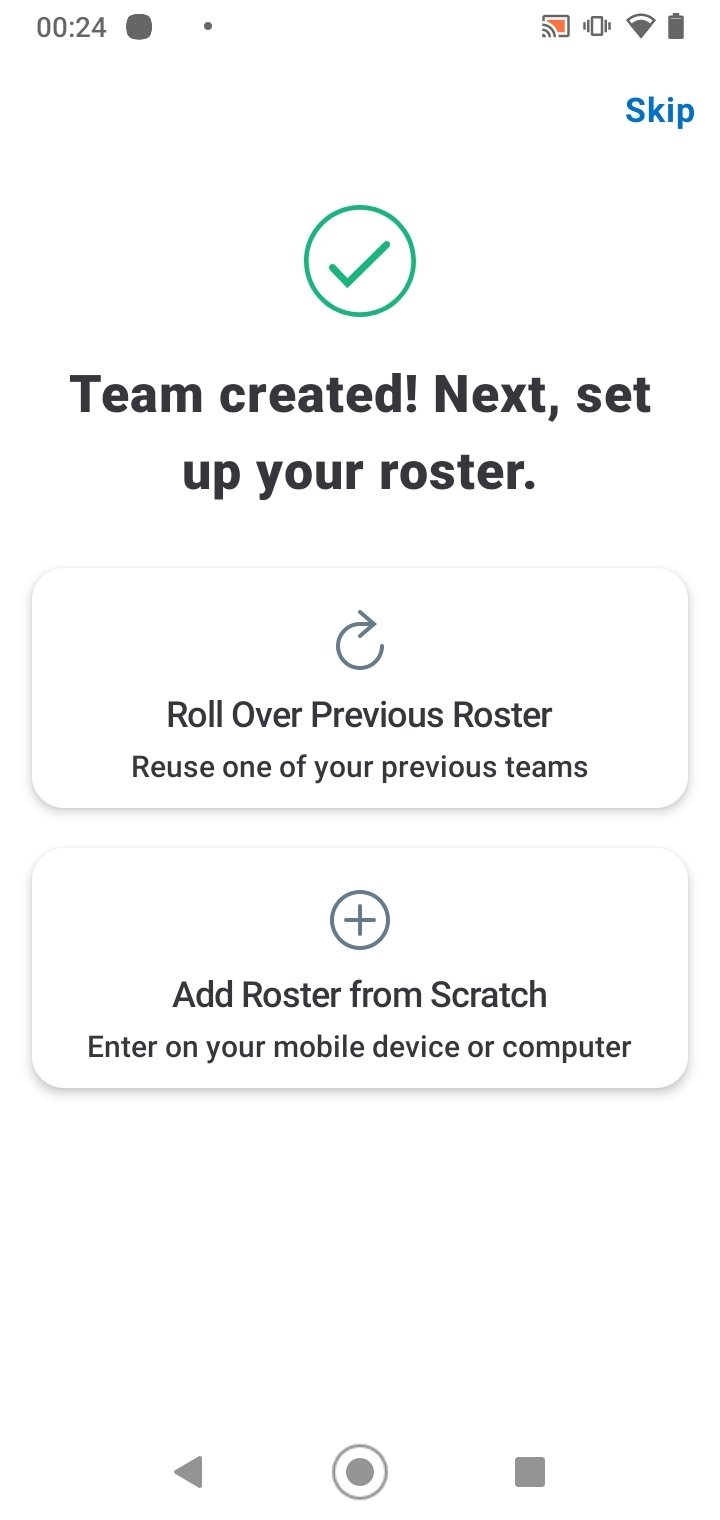The image size is (720, 1520).
Task: Skip the roster setup
Action: tap(659, 110)
